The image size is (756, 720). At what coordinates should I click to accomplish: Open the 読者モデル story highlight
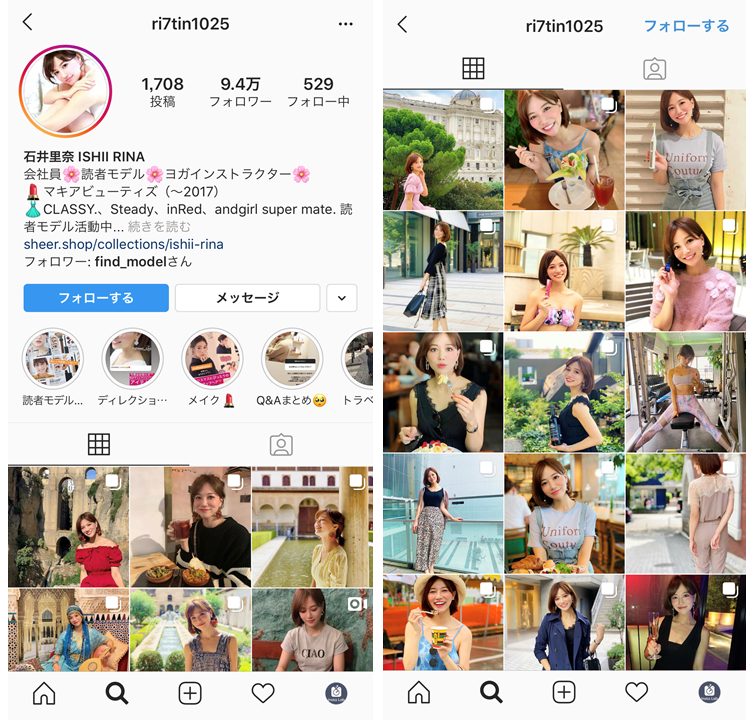pyautogui.click(x=53, y=359)
